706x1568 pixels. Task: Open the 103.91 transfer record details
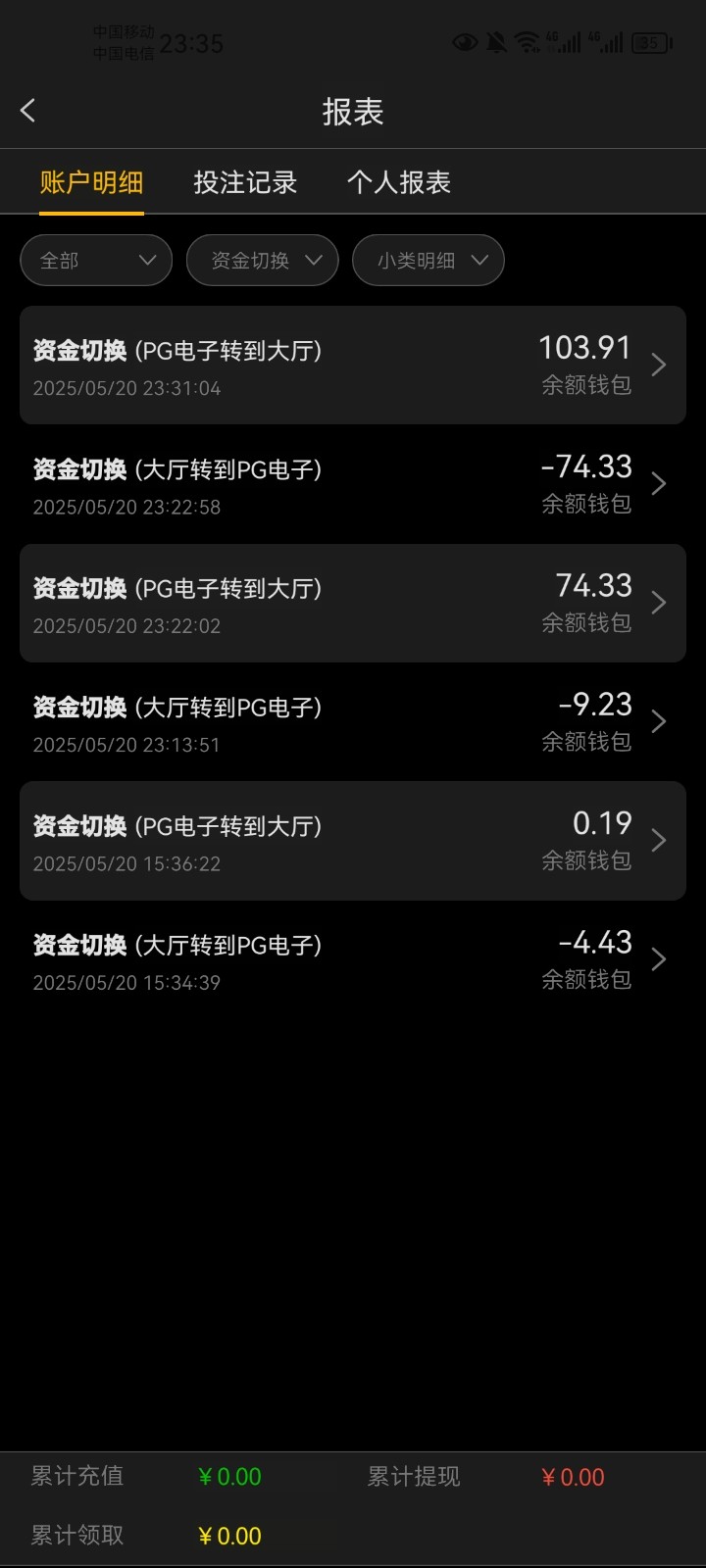(x=353, y=366)
